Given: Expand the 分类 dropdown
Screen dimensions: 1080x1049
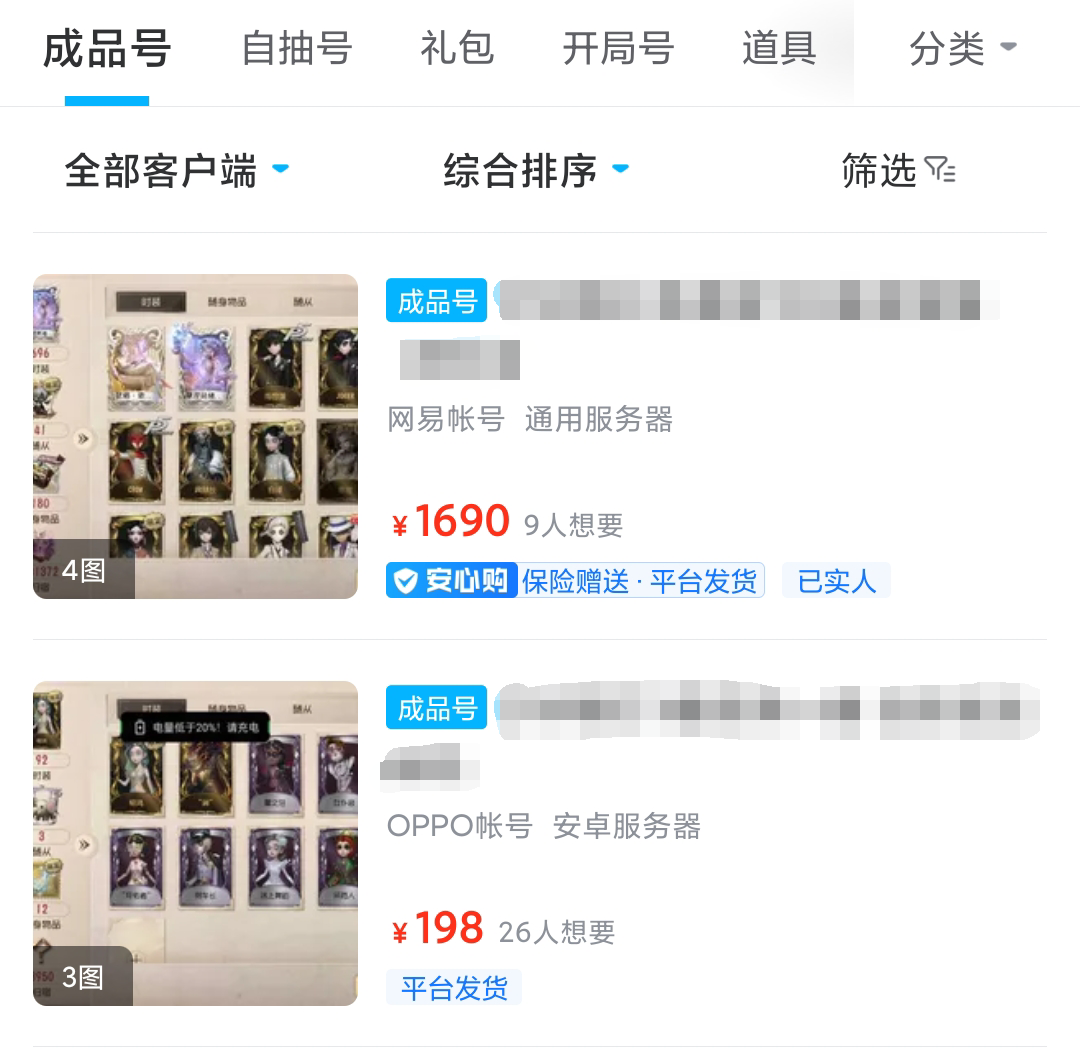Looking at the screenshot, I should coord(961,49).
